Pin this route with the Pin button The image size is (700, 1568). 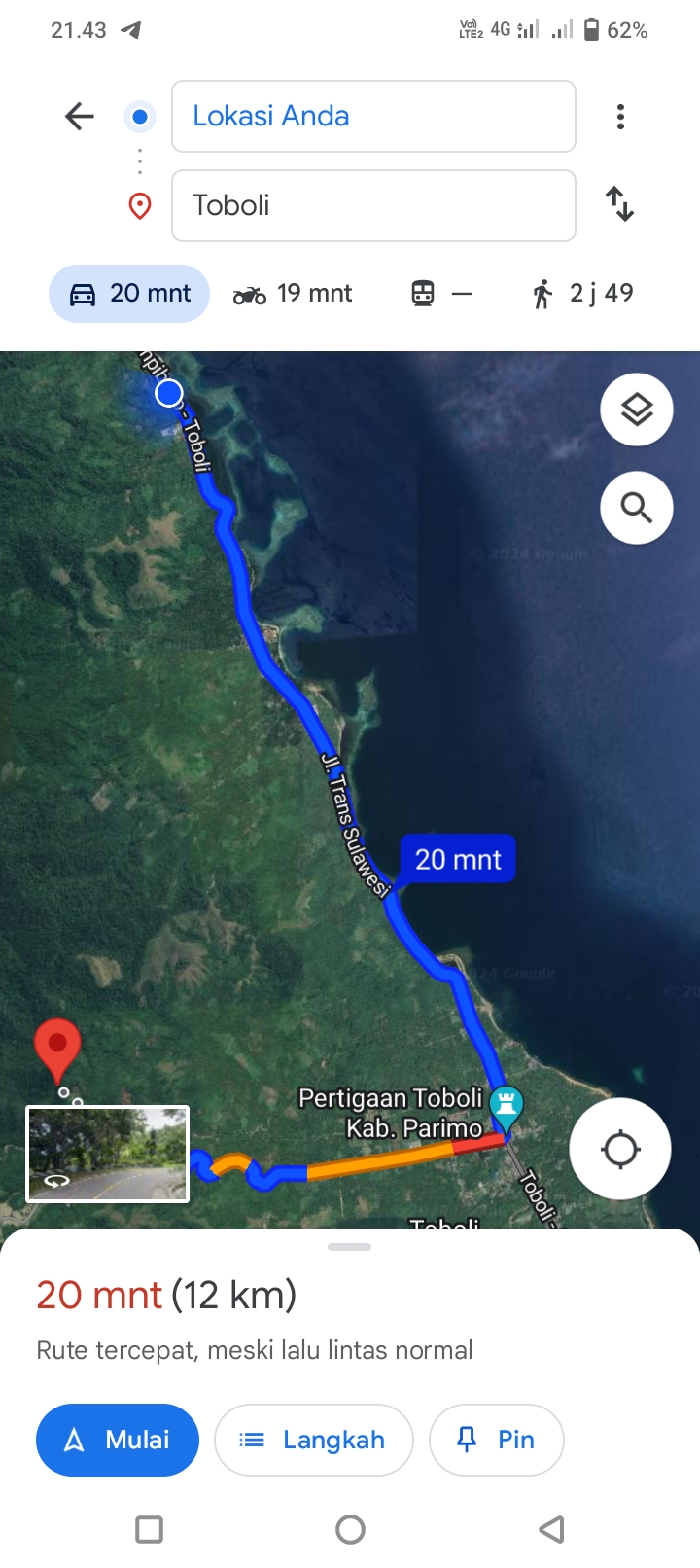pyautogui.click(x=497, y=1440)
